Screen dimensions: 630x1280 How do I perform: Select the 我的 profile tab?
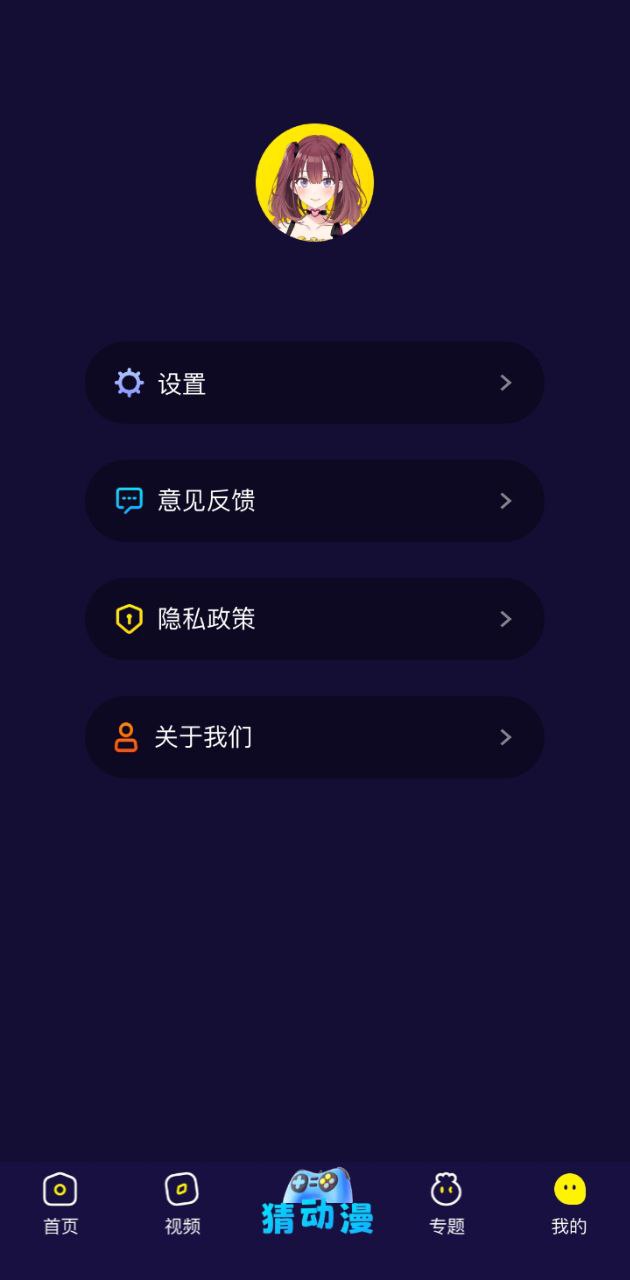pyautogui.click(x=569, y=1204)
